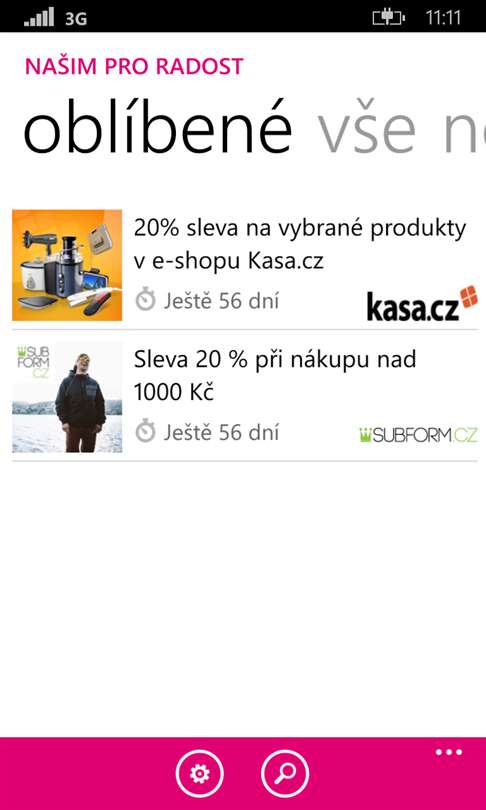
Task: Expand the three-dot app bar menu
Action: point(448,752)
